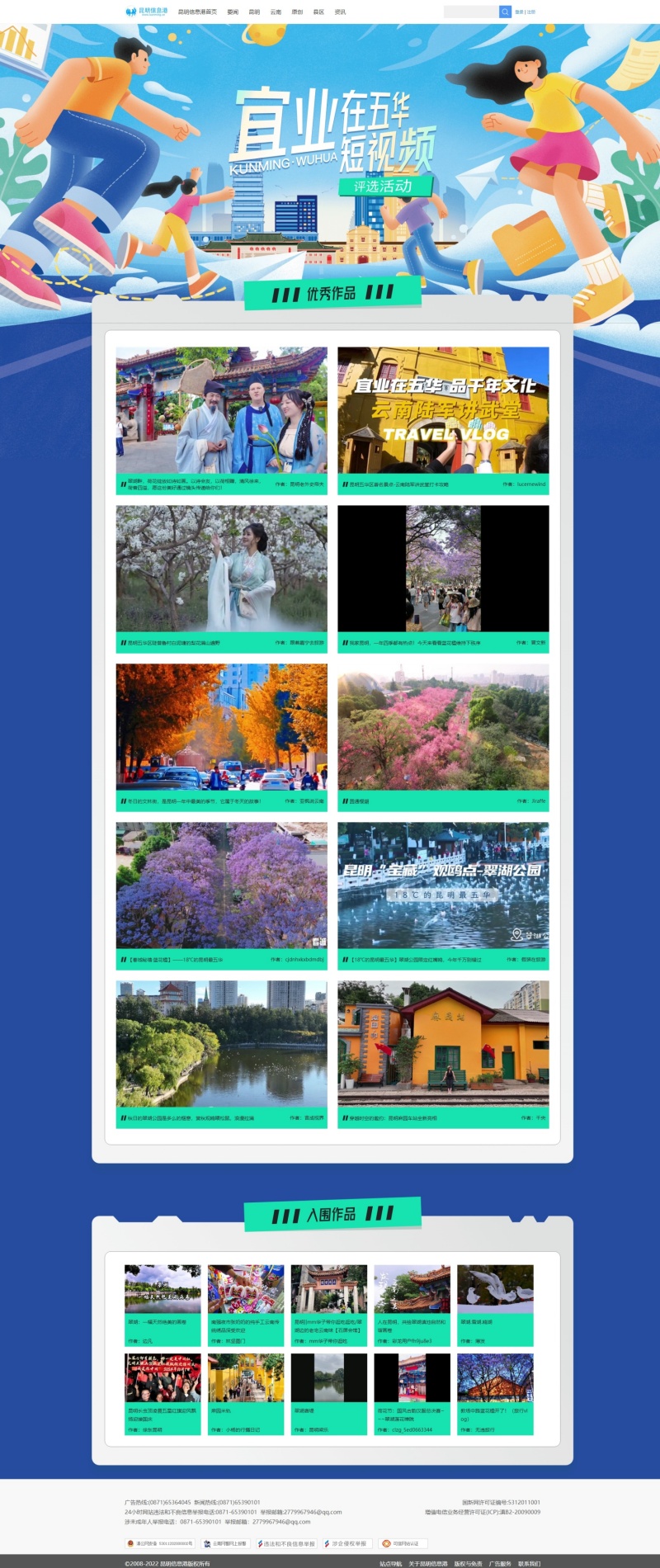Open the 违法和不良信息举报 badge
Screen dimensions: 660x1568
pyautogui.click(x=286, y=1543)
